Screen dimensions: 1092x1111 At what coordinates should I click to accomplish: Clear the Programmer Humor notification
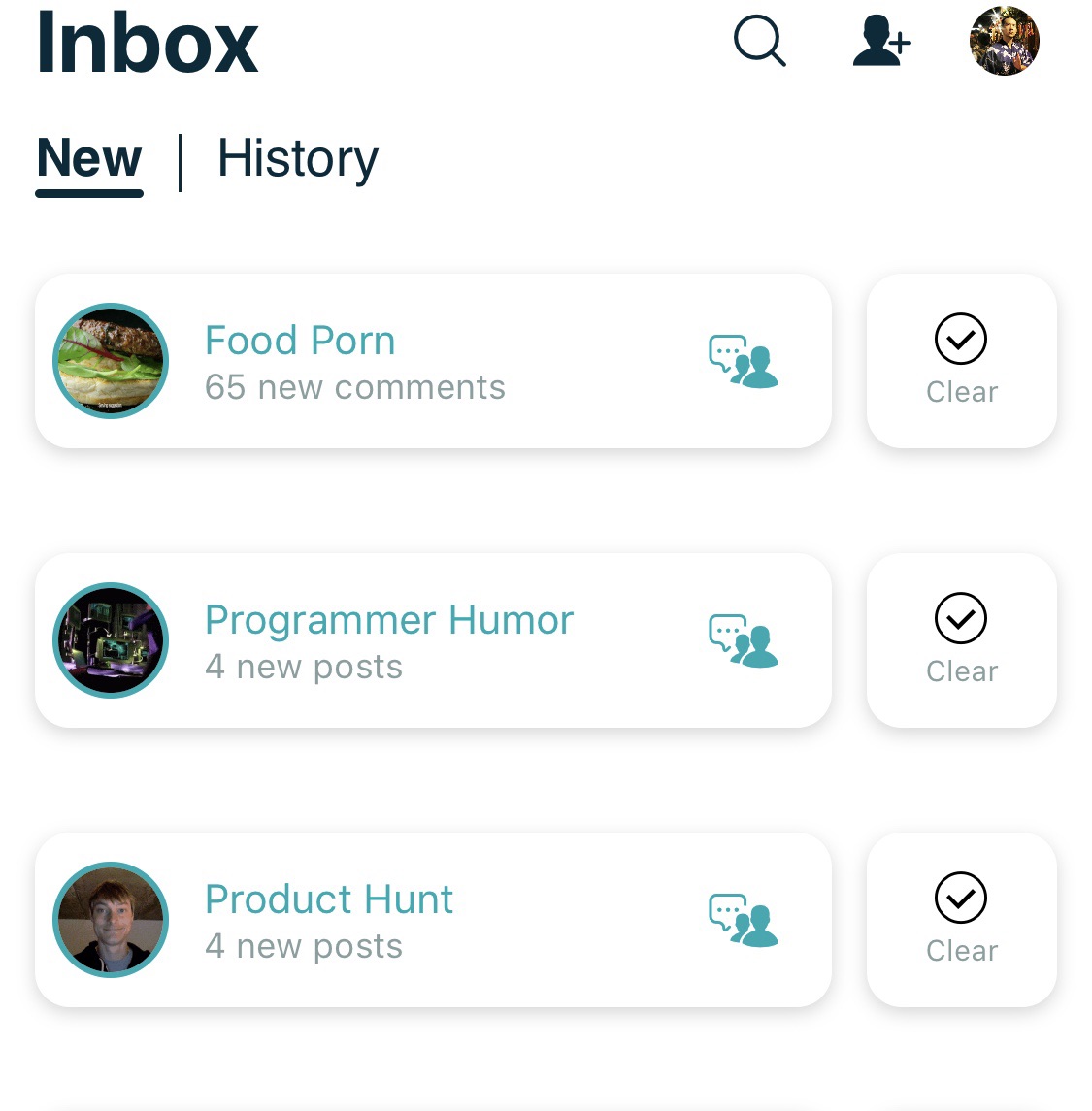click(x=961, y=640)
